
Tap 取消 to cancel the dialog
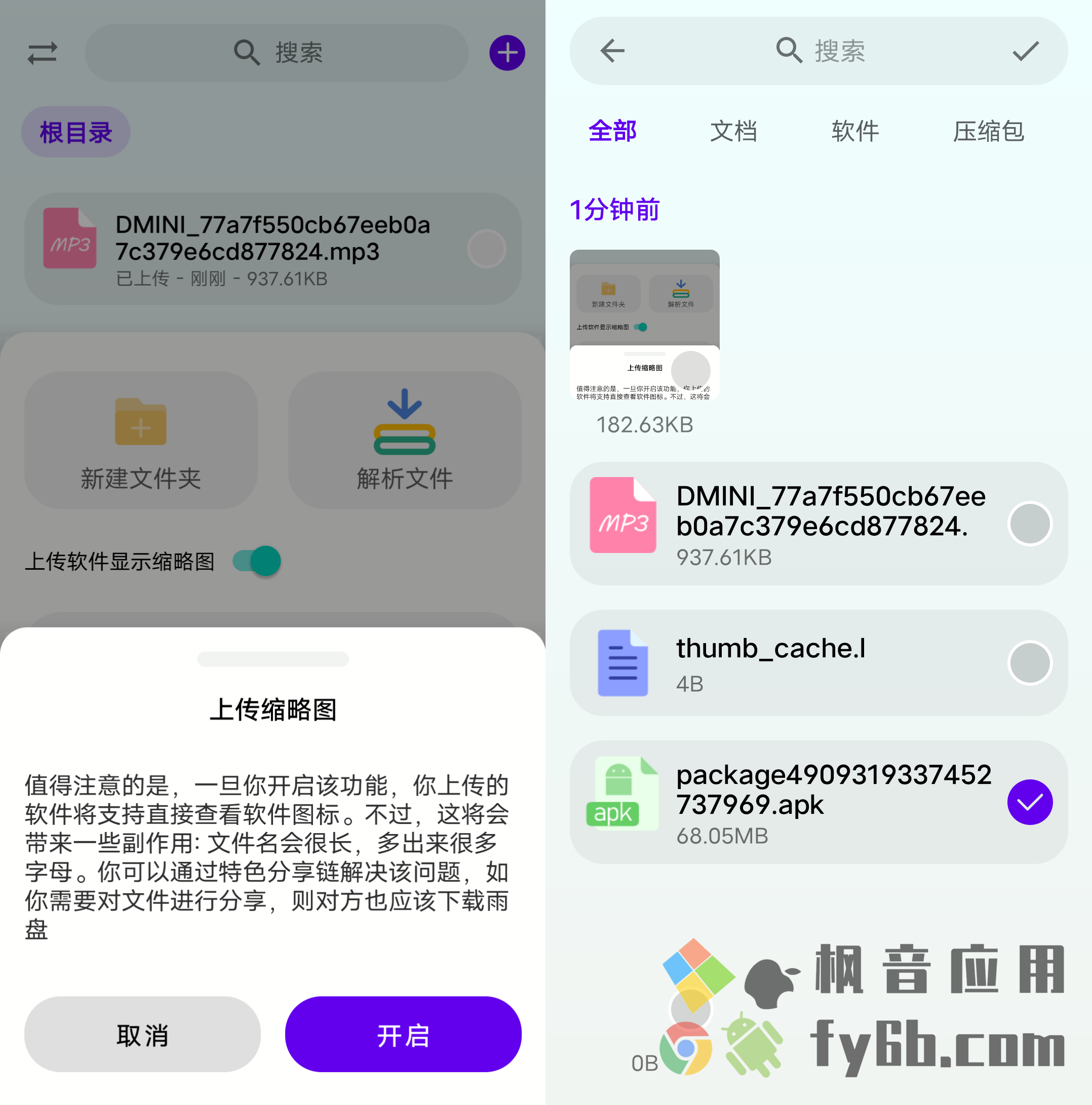point(142,1034)
